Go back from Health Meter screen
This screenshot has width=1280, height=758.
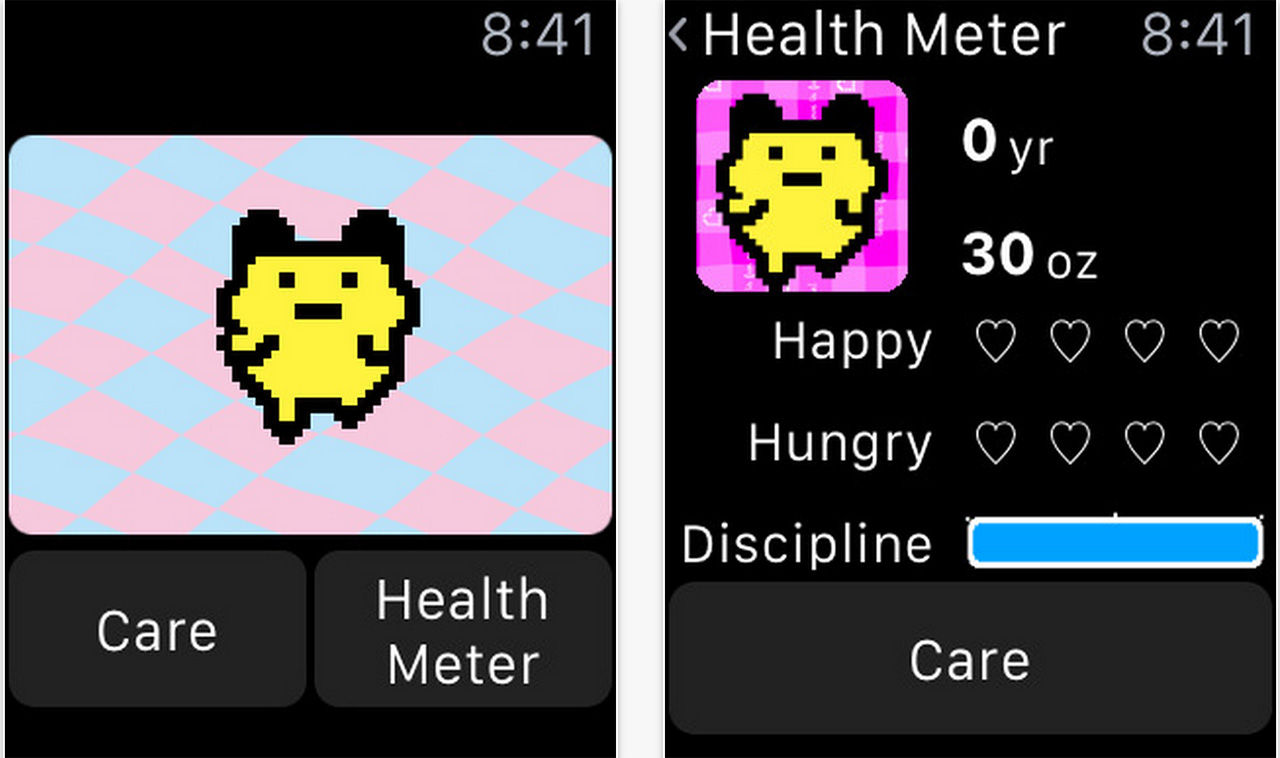[x=681, y=36]
